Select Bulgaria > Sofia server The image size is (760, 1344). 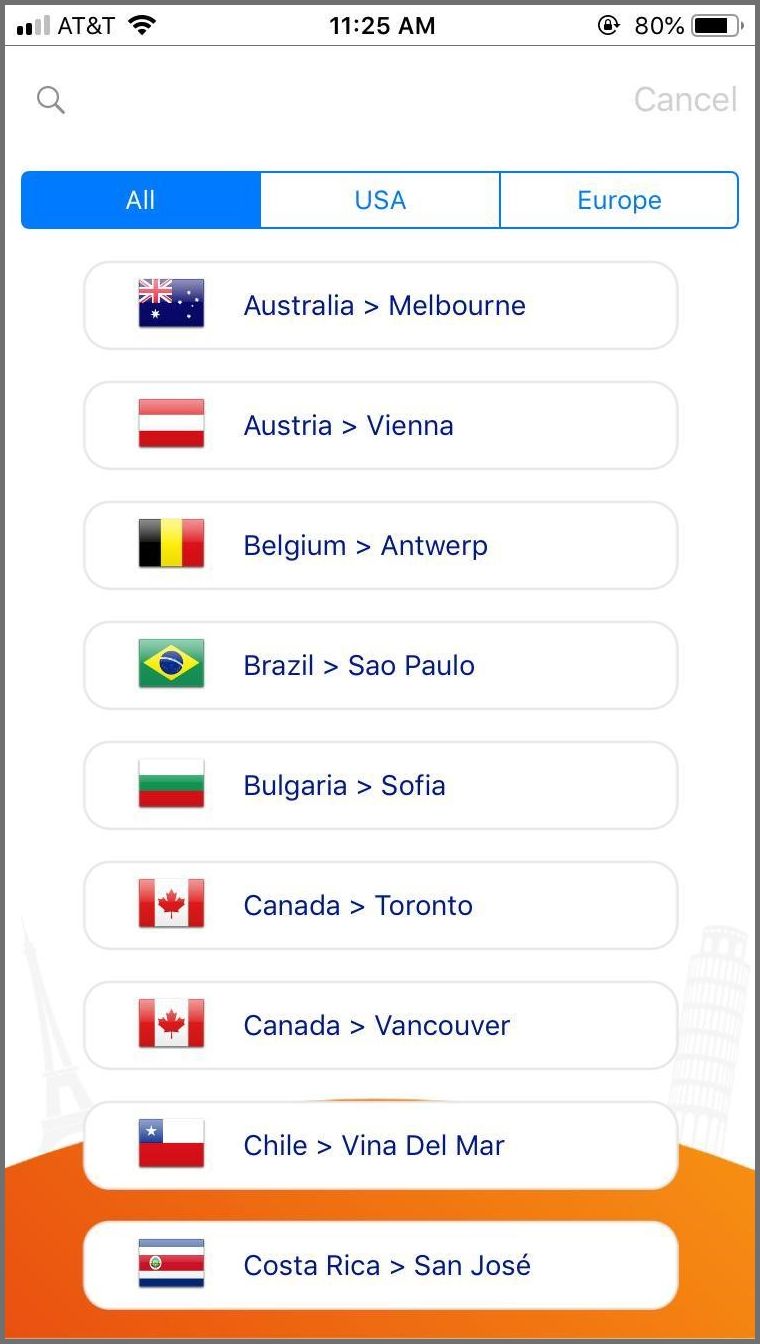pos(381,785)
